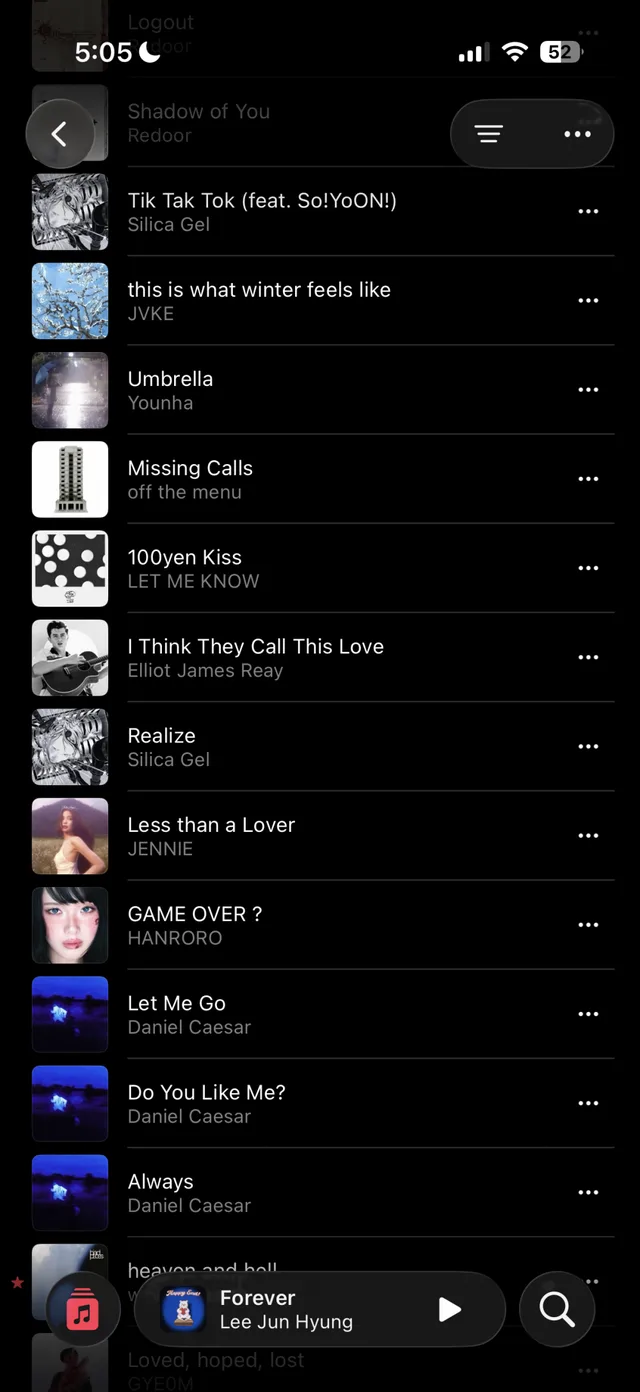This screenshot has height=1392, width=640.
Task: Open more options for Missing Calls
Action: [588, 478]
